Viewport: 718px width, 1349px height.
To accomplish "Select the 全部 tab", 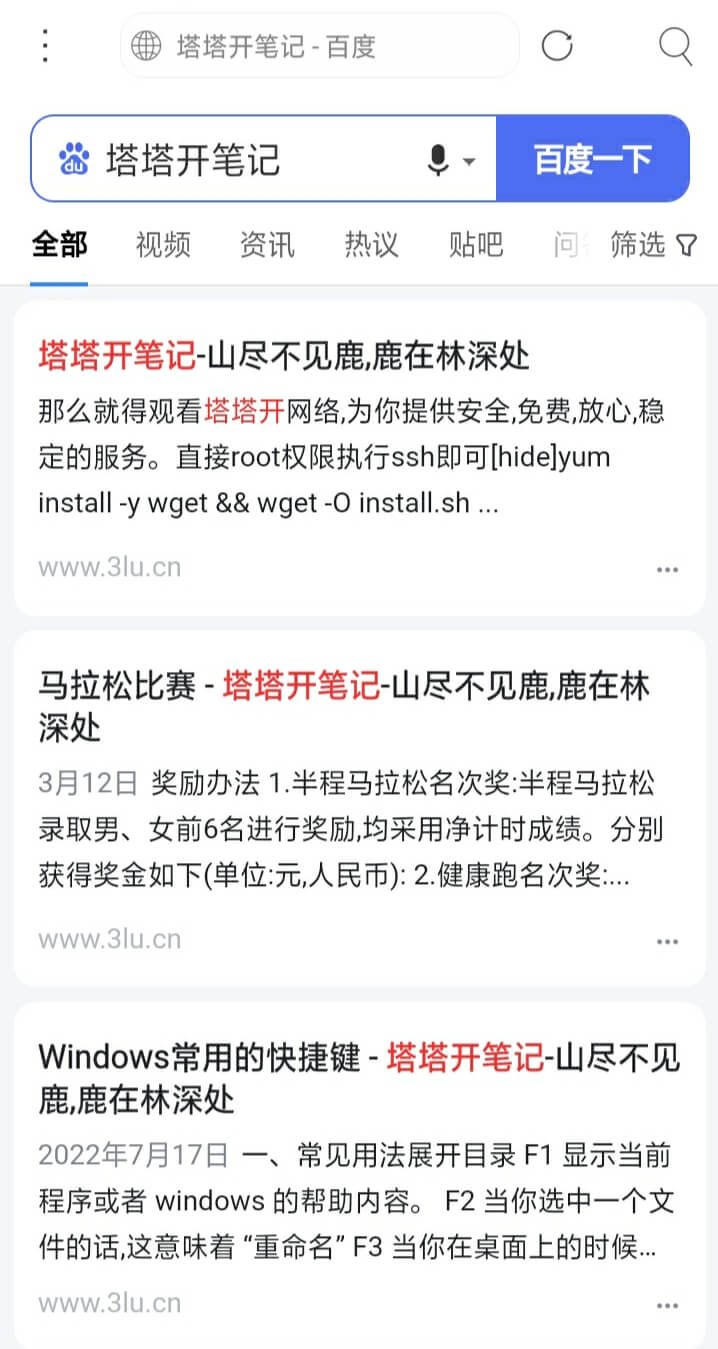I will (x=59, y=244).
